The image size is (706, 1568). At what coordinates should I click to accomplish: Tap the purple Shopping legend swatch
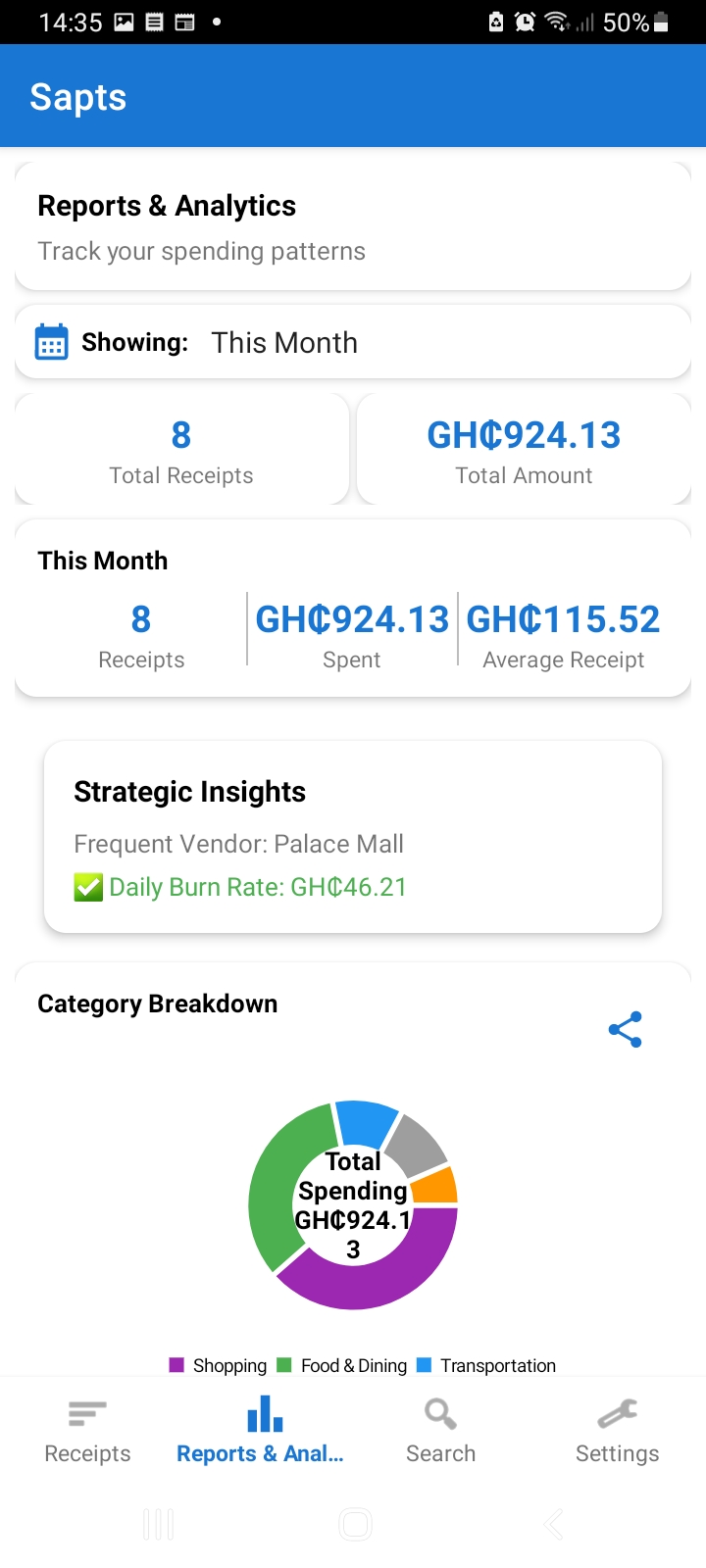177,1364
